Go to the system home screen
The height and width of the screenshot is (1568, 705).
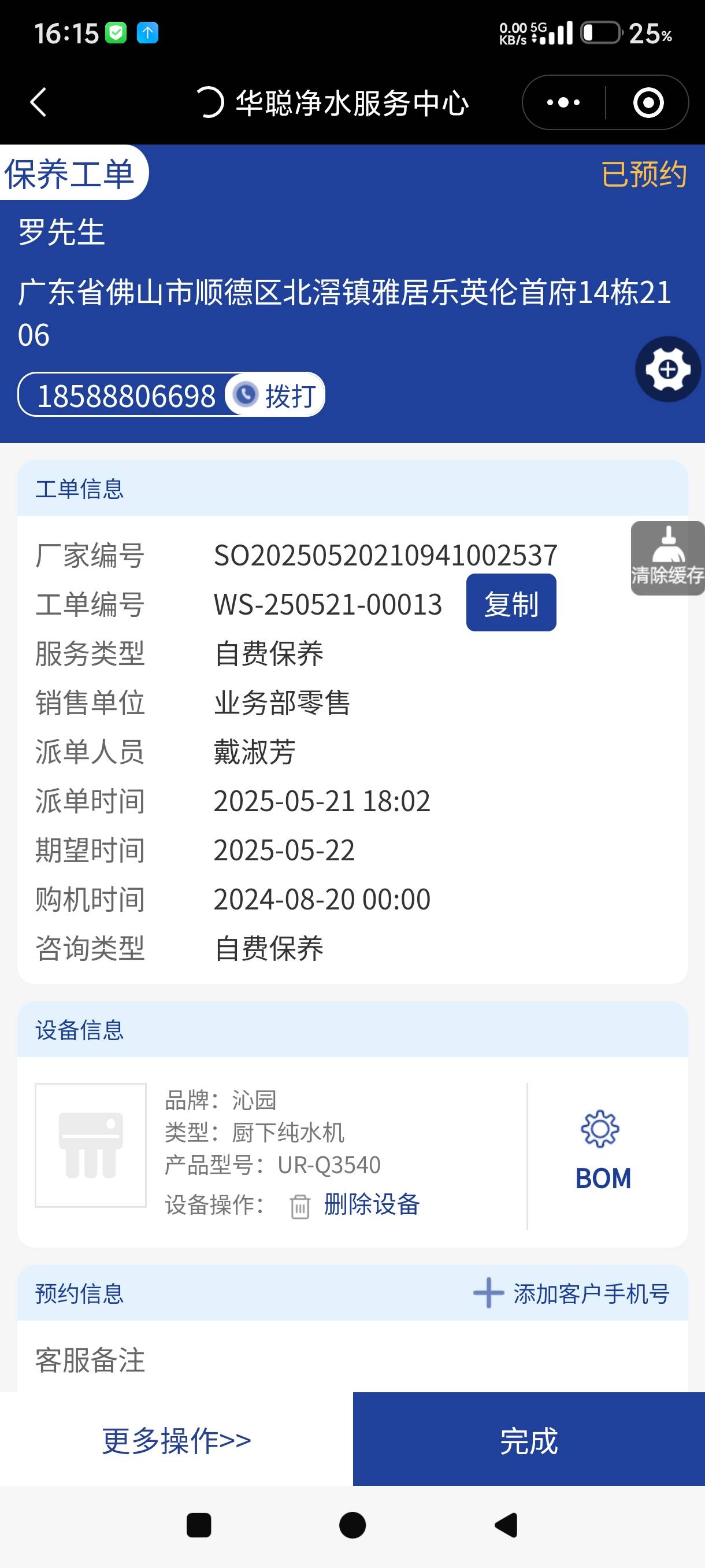[352, 1525]
